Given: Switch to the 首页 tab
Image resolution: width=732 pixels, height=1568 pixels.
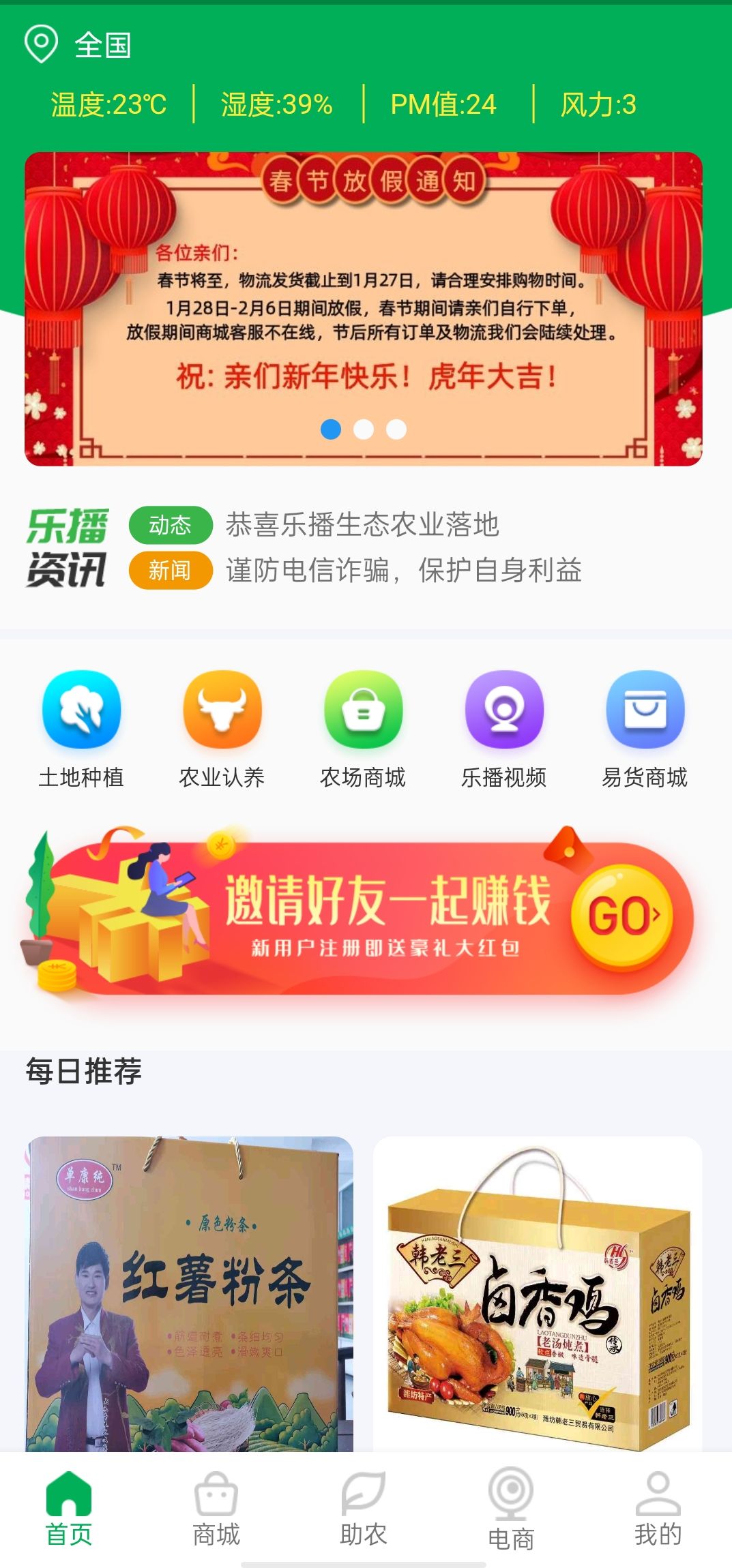Looking at the screenshot, I should tap(68, 1509).
